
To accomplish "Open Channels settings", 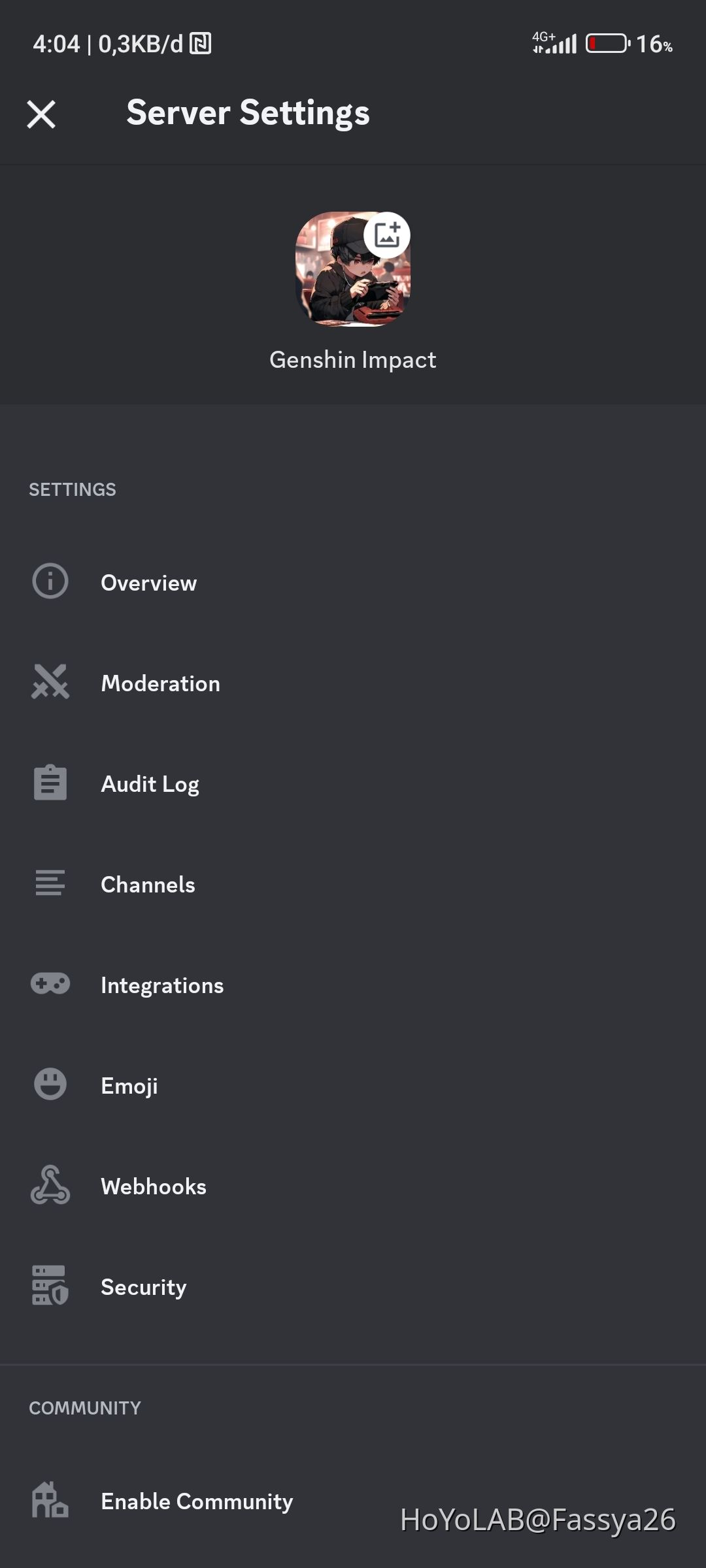I will tap(148, 884).
